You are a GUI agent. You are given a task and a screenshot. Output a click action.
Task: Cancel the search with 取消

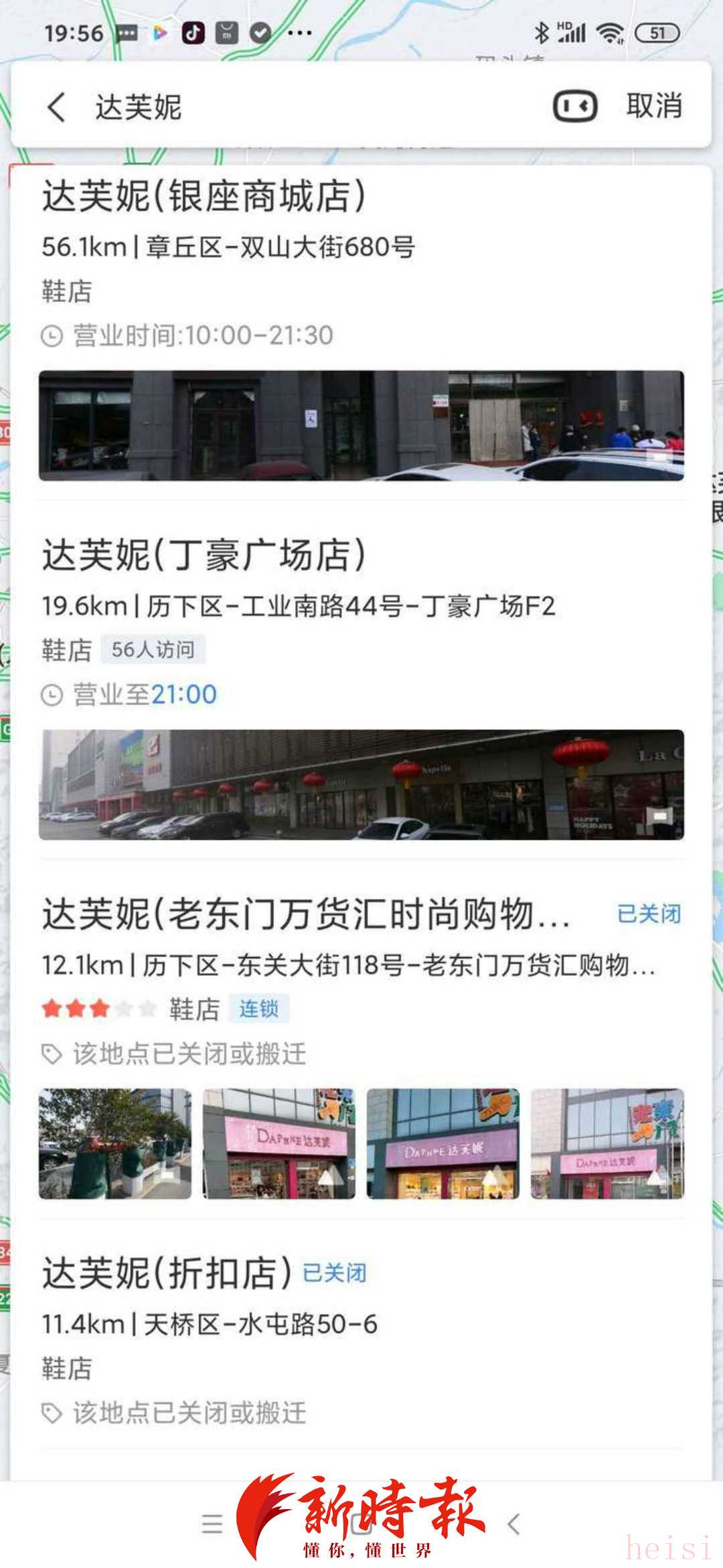(654, 106)
